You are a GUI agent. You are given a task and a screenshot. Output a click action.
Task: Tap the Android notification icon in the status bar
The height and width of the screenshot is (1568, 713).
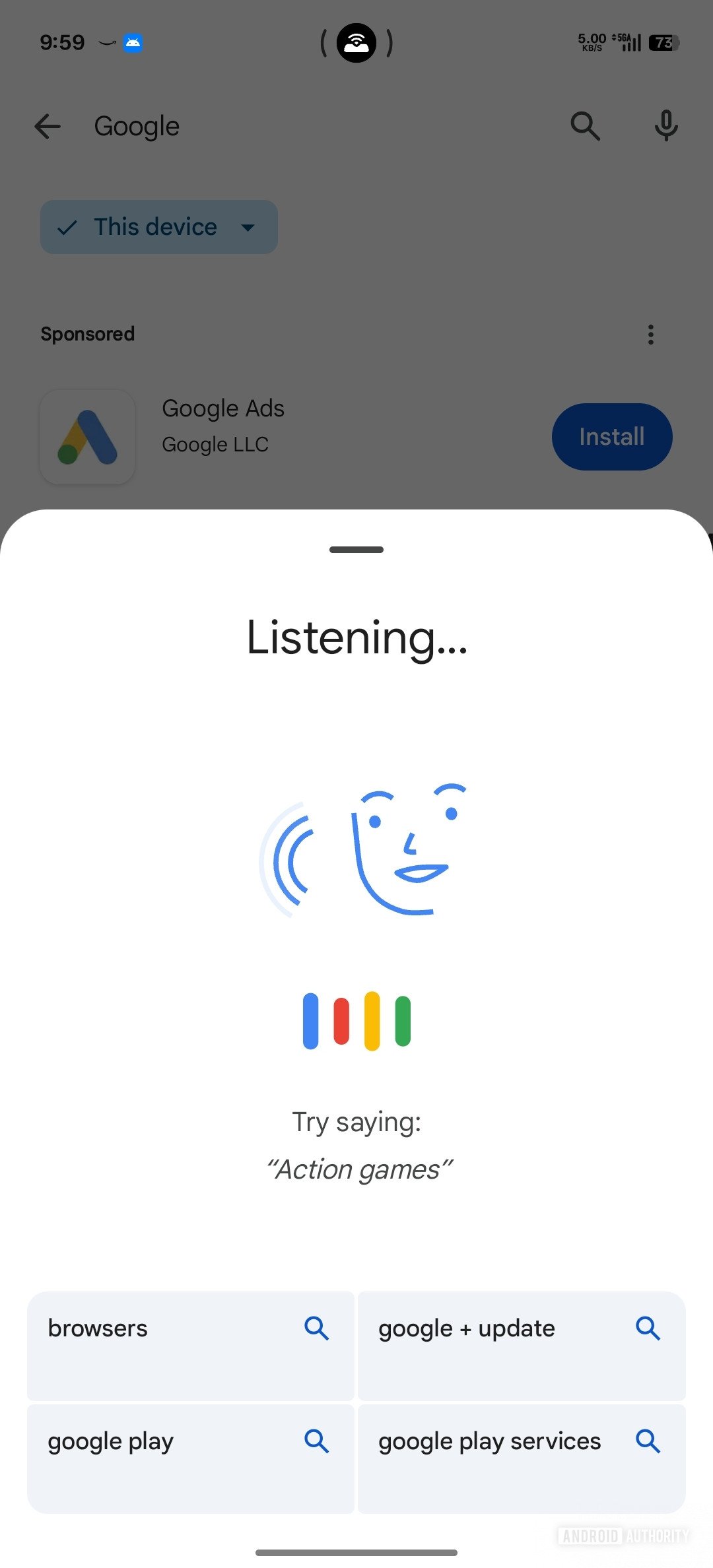[133, 41]
